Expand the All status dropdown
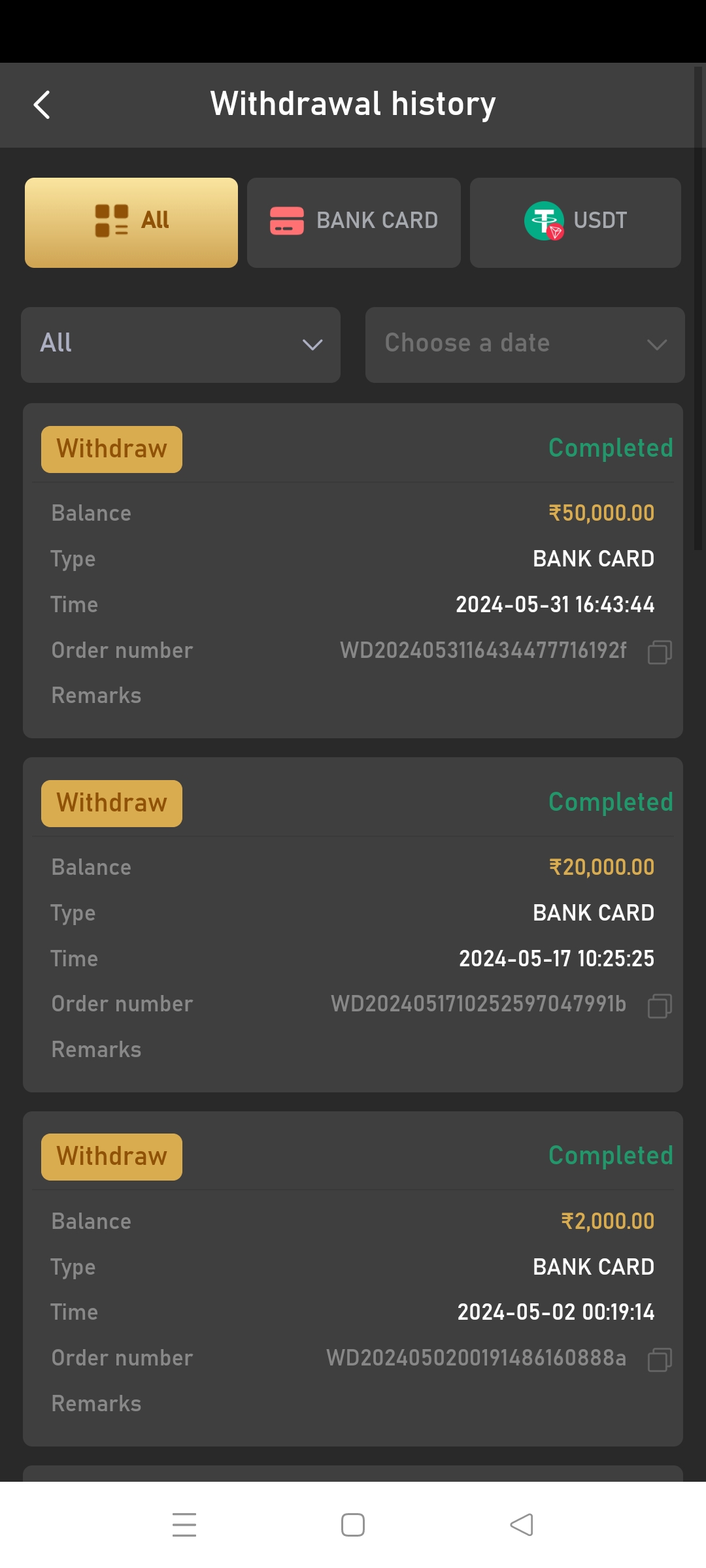Viewport: 706px width, 1568px height. pos(180,344)
